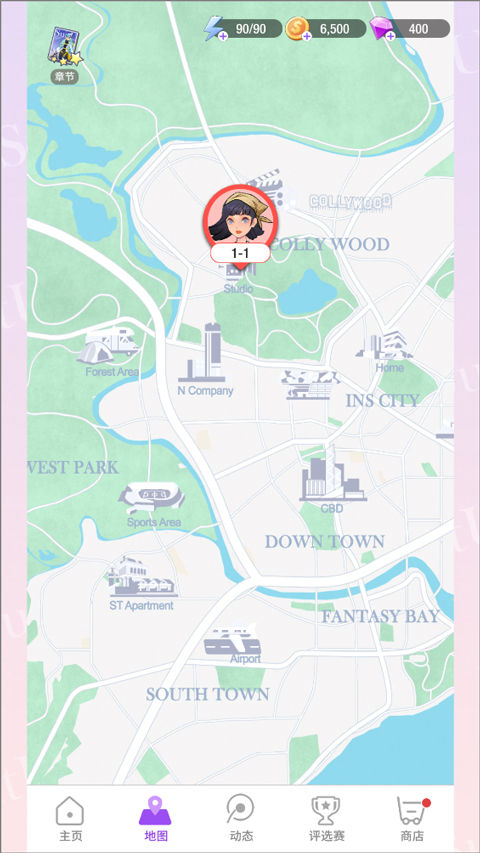Add more purple gems with the plus icon
Viewport: 480px width, 853px height.
(391, 36)
